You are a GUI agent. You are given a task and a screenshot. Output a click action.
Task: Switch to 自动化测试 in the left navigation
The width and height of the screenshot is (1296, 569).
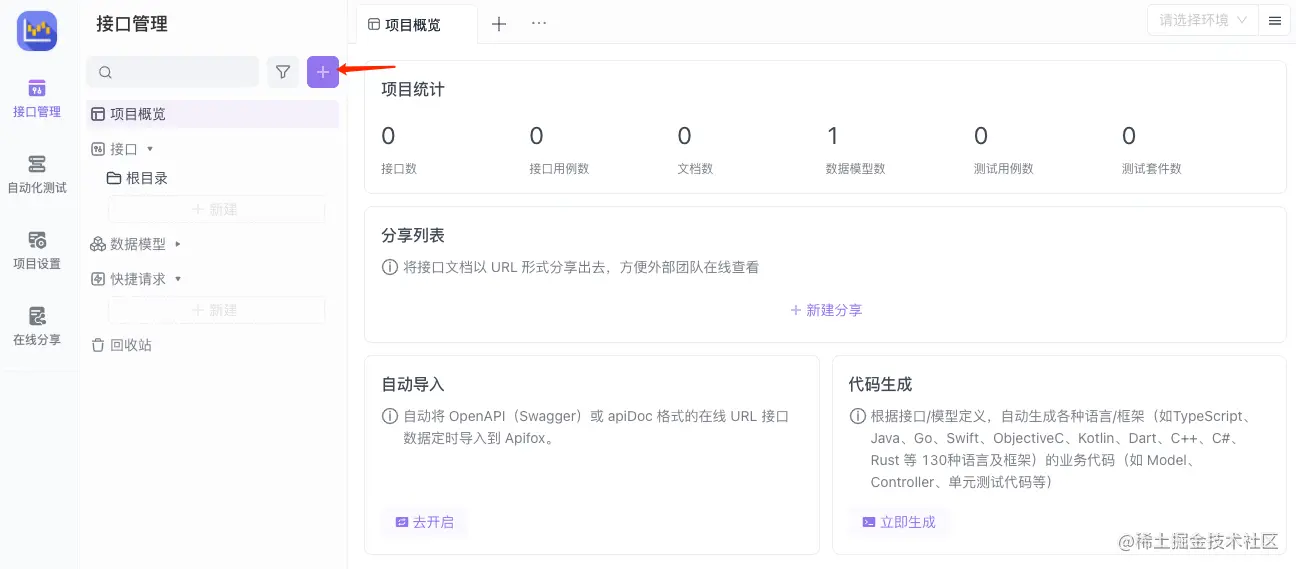point(37,174)
